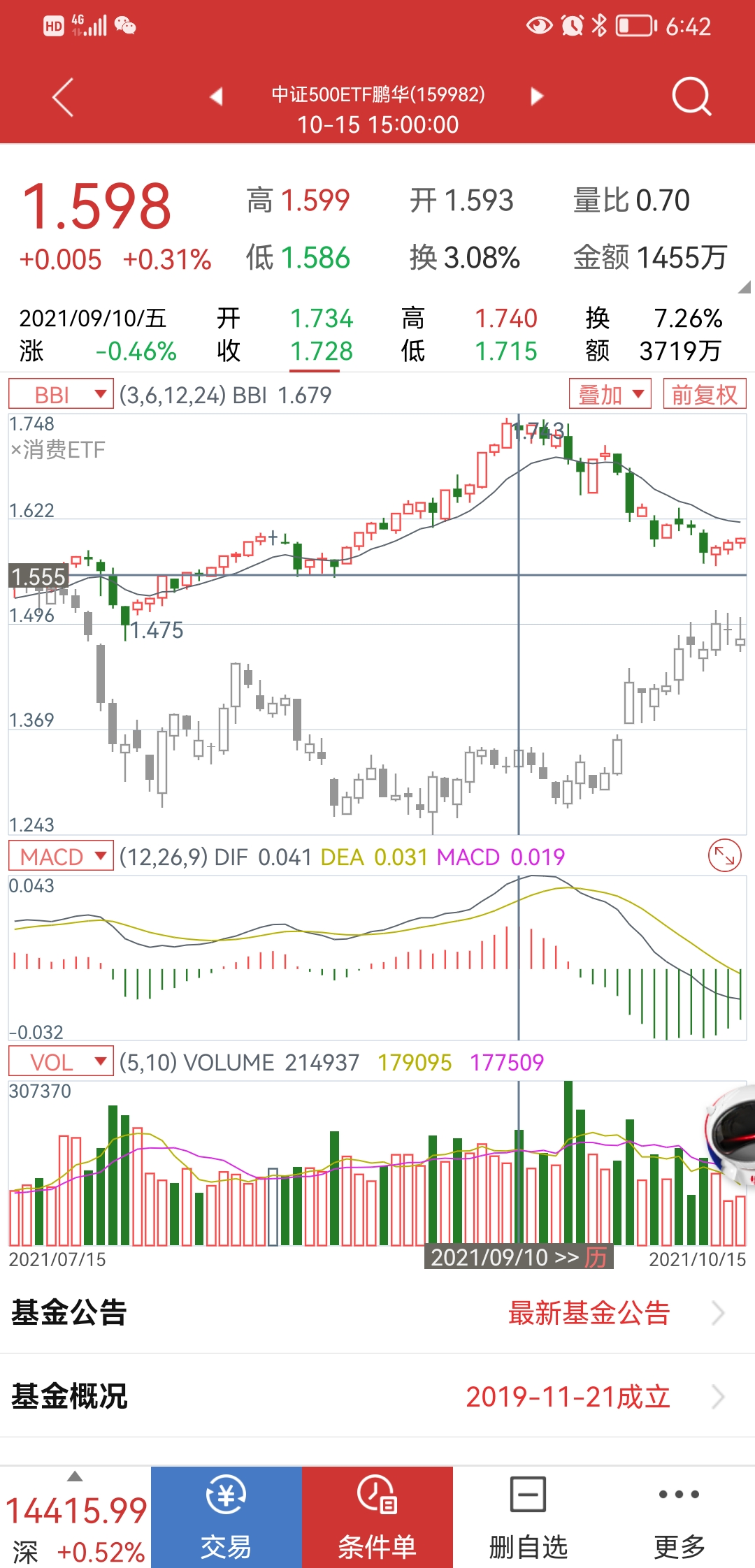This screenshot has width=755, height=1568.
Task: Open the VOL indicator dropdown
Action: coord(61,1061)
